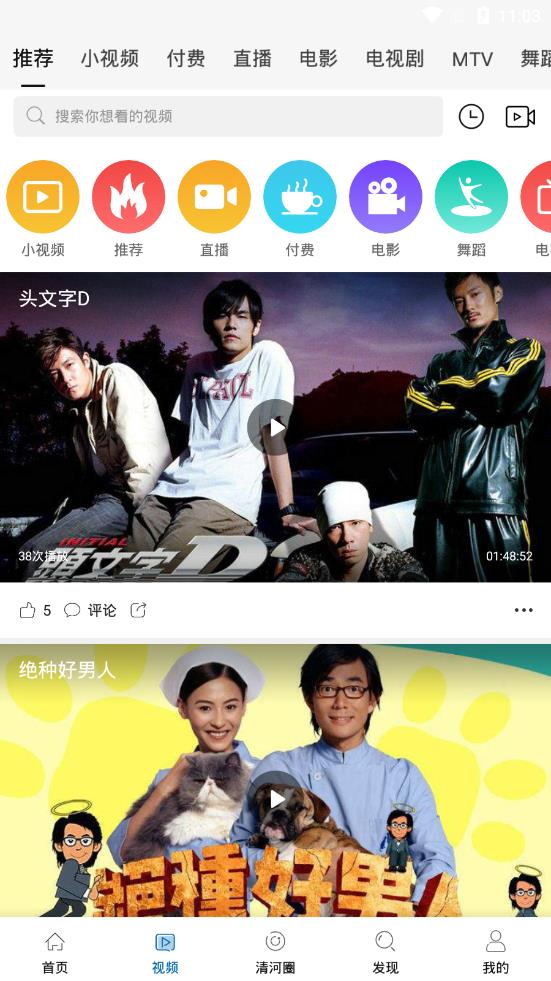551x981 pixels.
Task: Switch to the 清河圈 bottom tab
Action: (275, 952)
